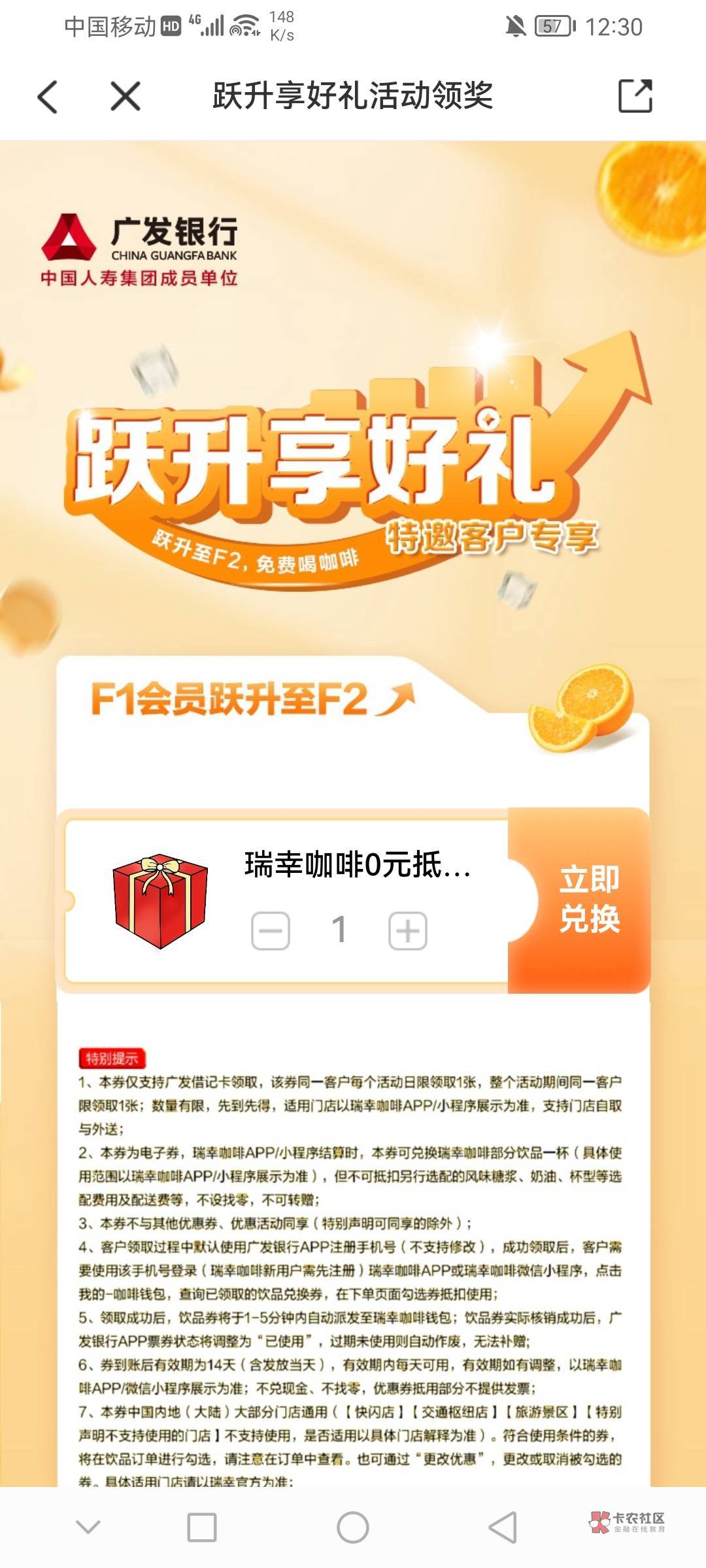706x1568 pixels.
Task: Decrease coupon quantity with minus button
Action: (271, 930)
